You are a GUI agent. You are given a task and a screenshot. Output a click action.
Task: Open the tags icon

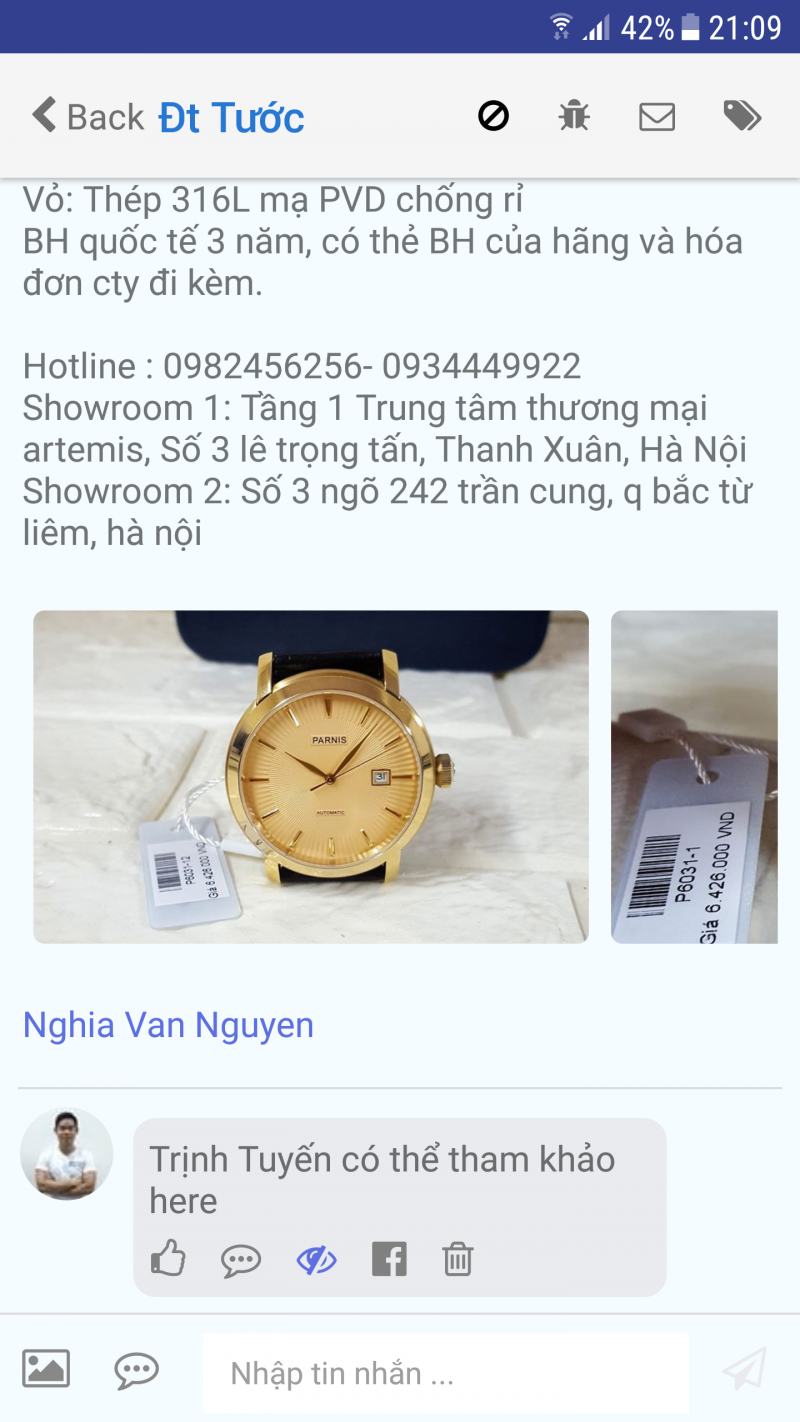(742, 116)
